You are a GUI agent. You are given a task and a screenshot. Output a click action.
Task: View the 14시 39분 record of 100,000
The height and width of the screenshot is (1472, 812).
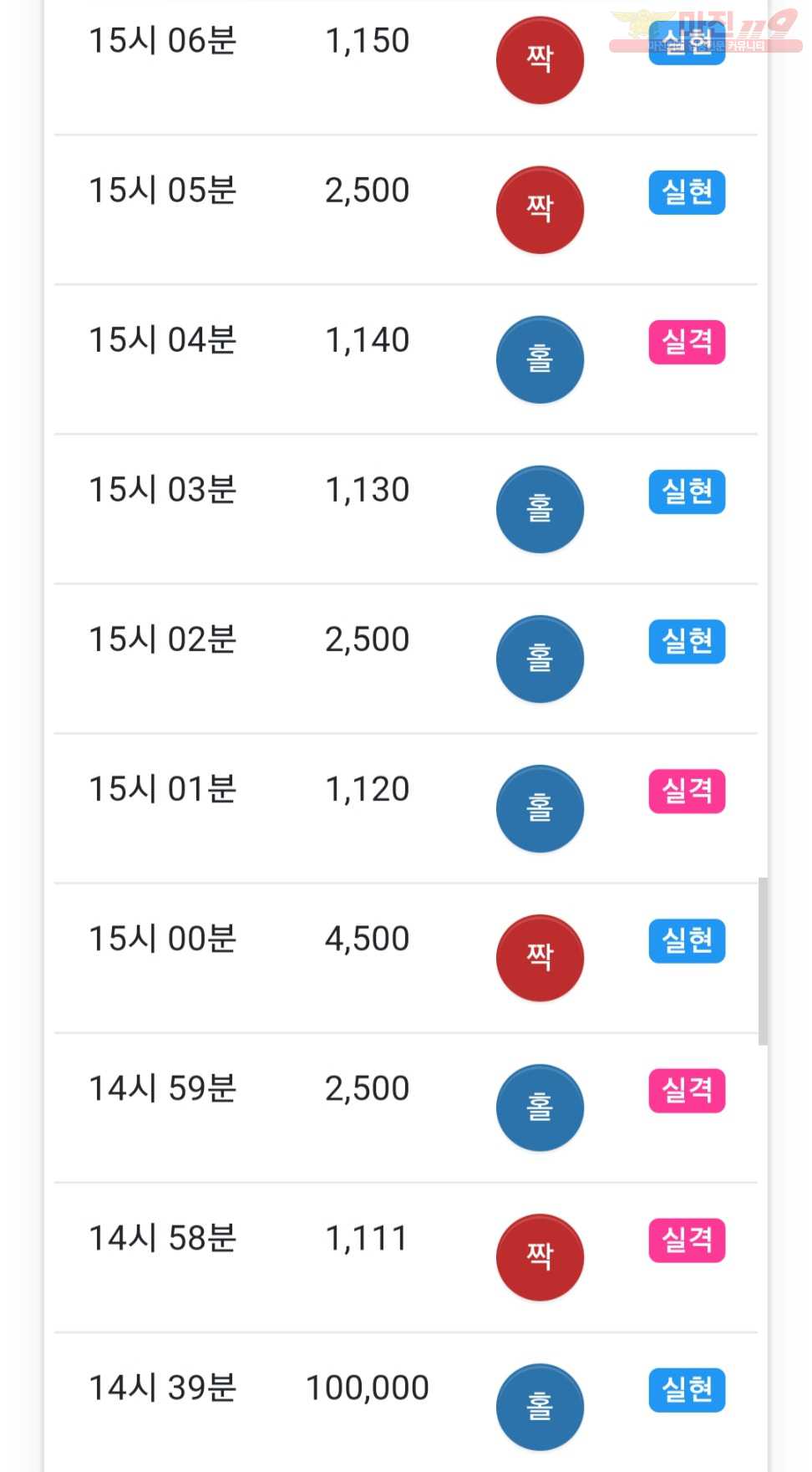406,1403
